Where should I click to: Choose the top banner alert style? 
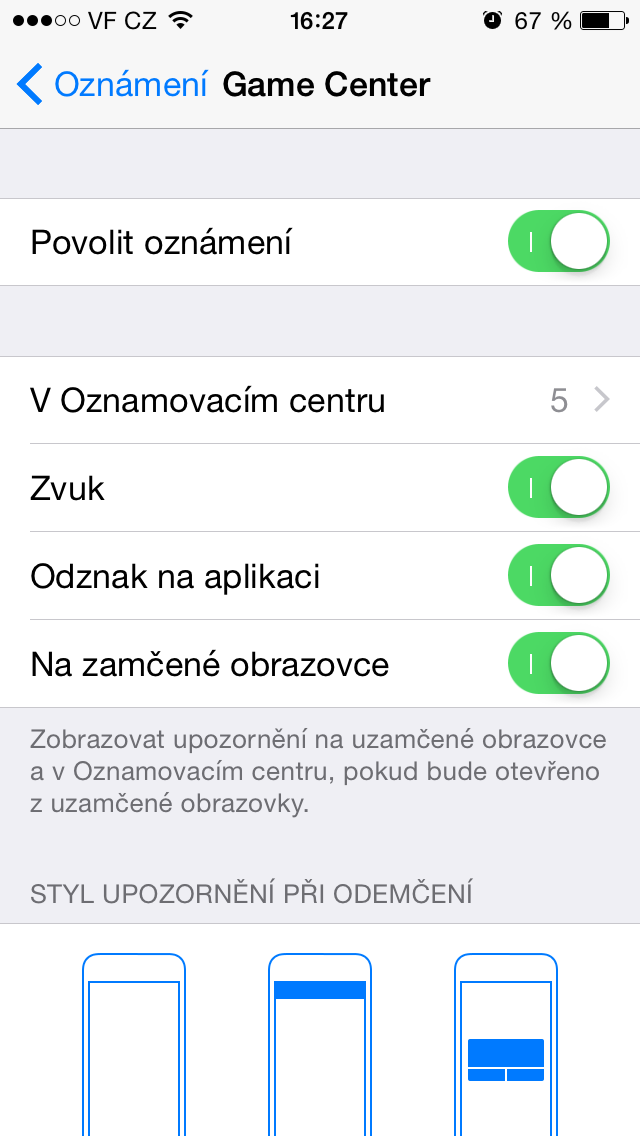320,1045
